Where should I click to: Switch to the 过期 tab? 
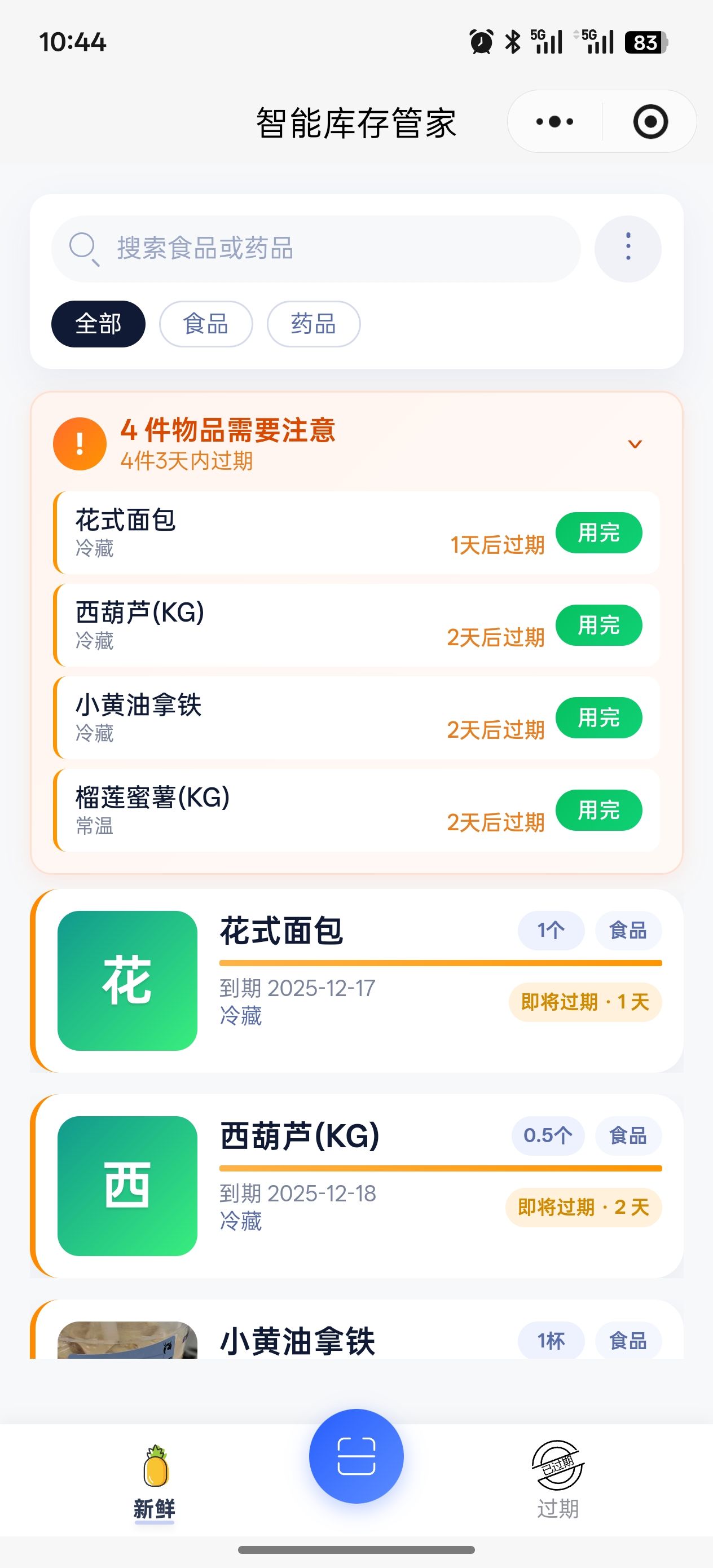[558, 1479]
